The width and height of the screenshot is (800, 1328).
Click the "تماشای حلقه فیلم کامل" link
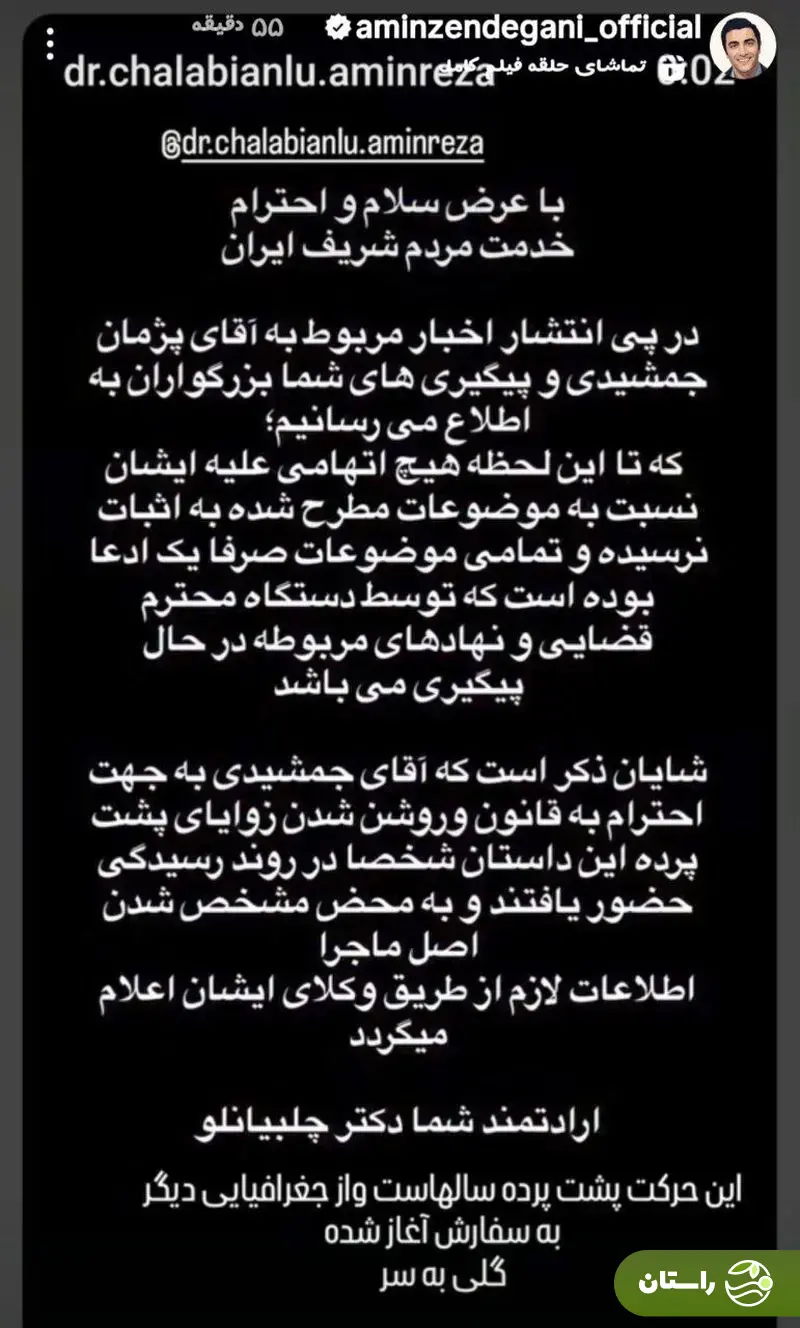pyautogui.click(x=595, y=62)
